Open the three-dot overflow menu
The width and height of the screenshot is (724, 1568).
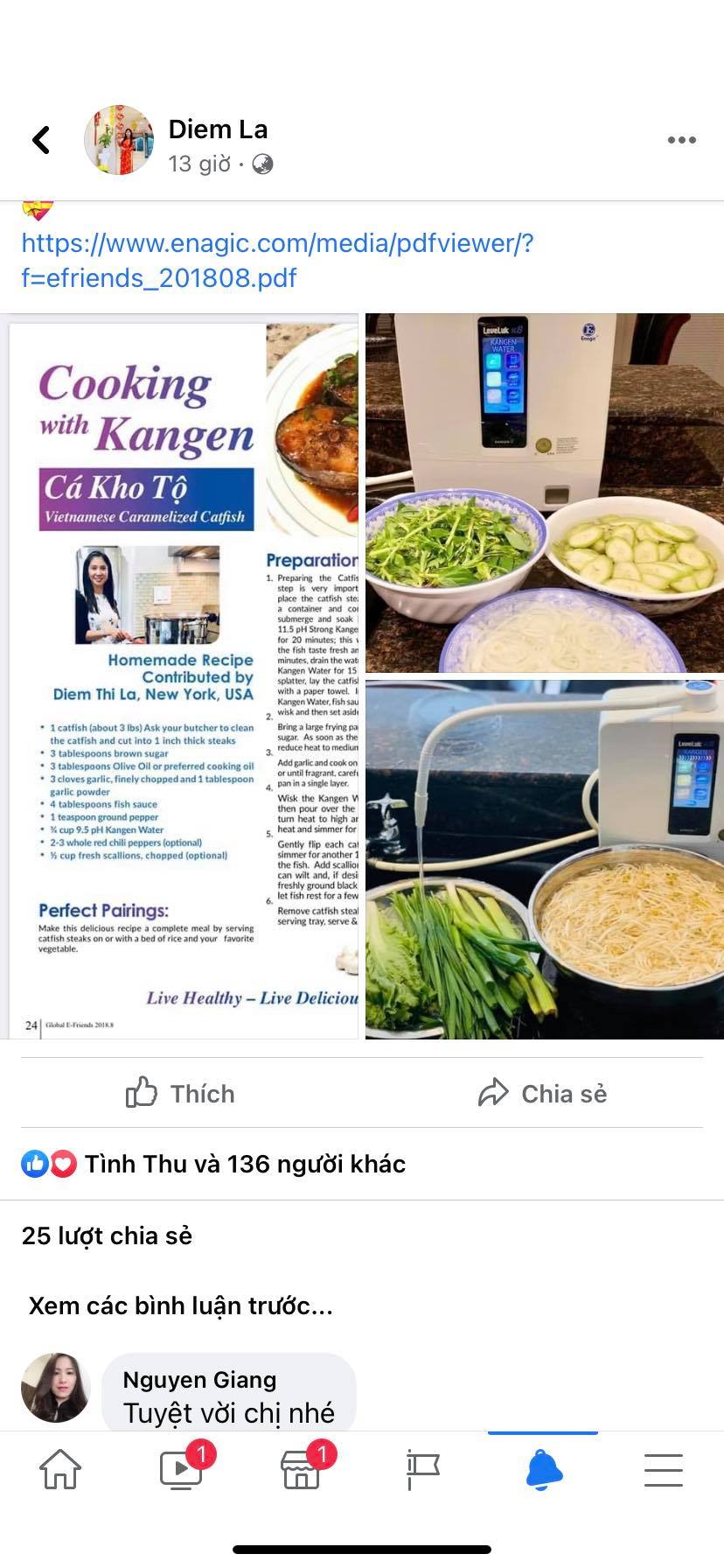click(681, 140)
